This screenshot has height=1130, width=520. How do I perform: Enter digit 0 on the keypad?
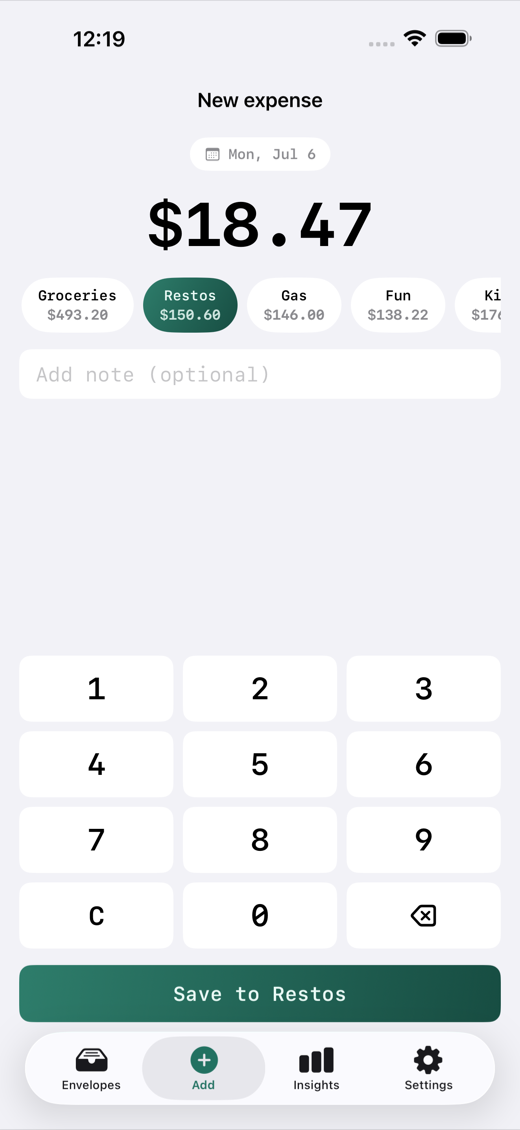[260, 915]
